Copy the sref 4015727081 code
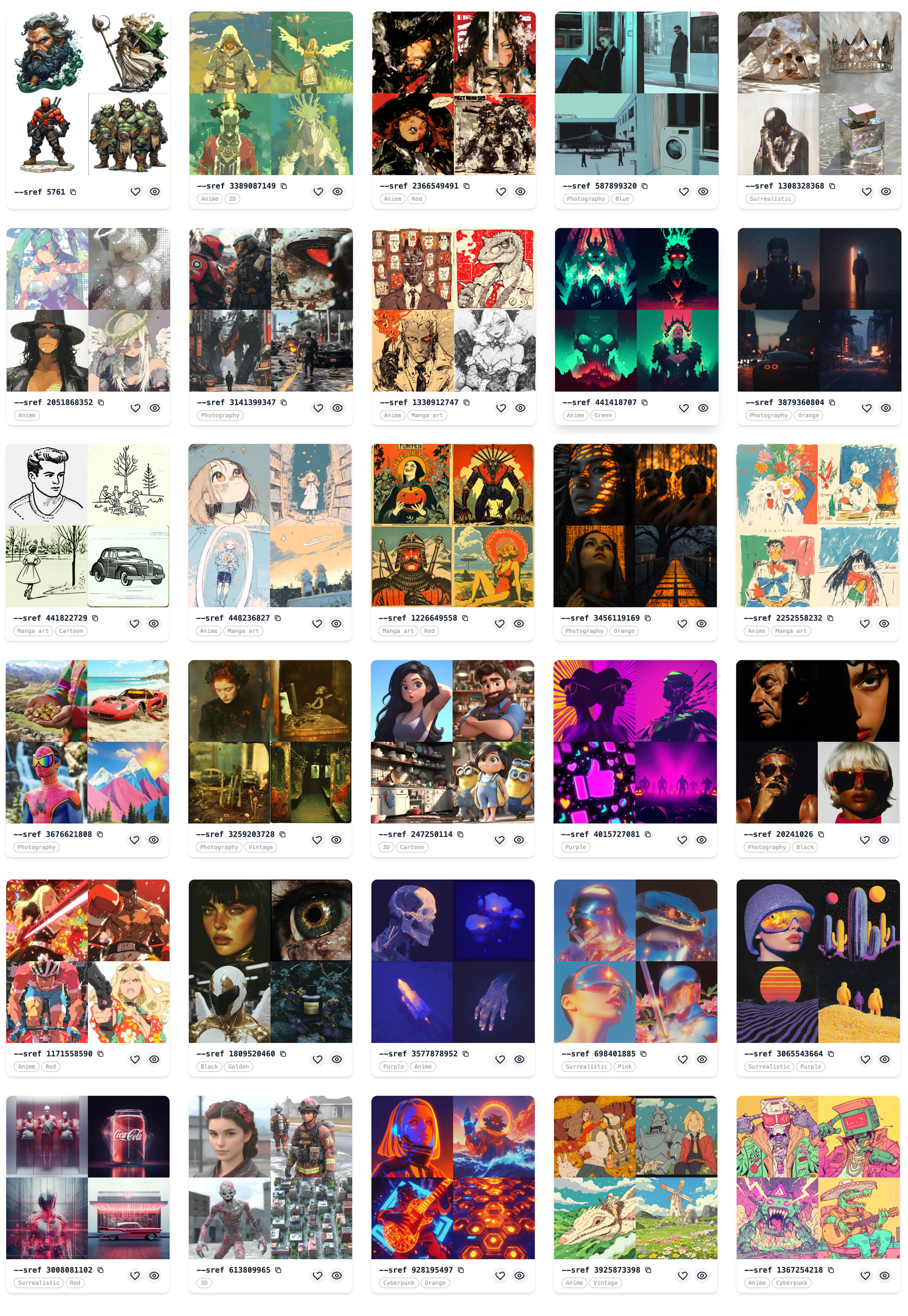908x1316 pixels. coord(647,834)
